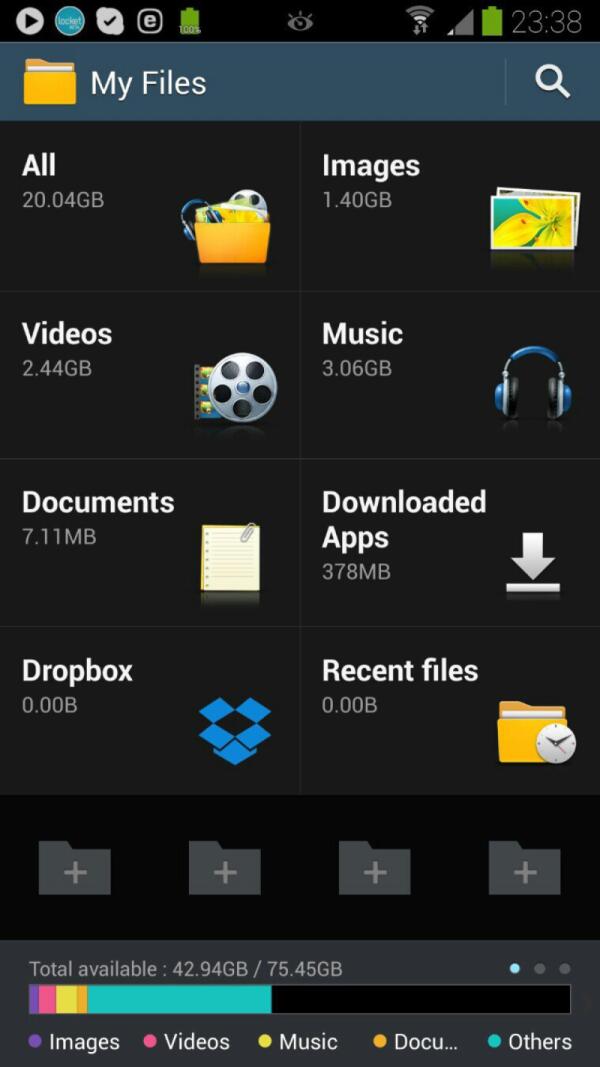Screen dimensions: 600x1067
Task: Open the All files category
Action: tap(150, 207)
